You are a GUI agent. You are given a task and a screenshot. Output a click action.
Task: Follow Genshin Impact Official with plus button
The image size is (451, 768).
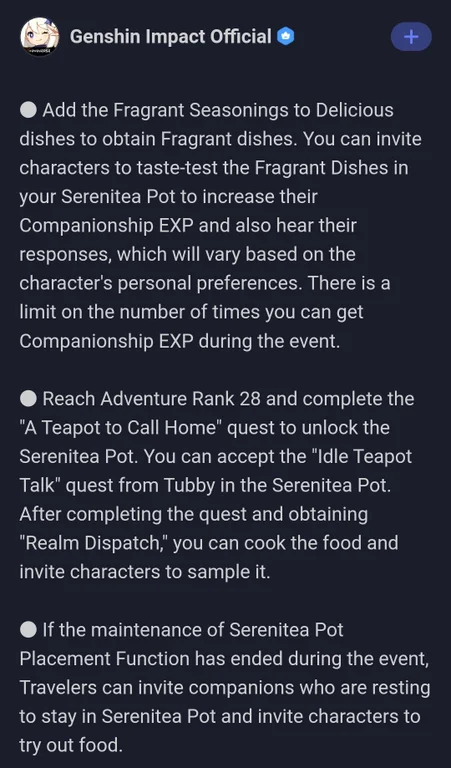(411, 37)
